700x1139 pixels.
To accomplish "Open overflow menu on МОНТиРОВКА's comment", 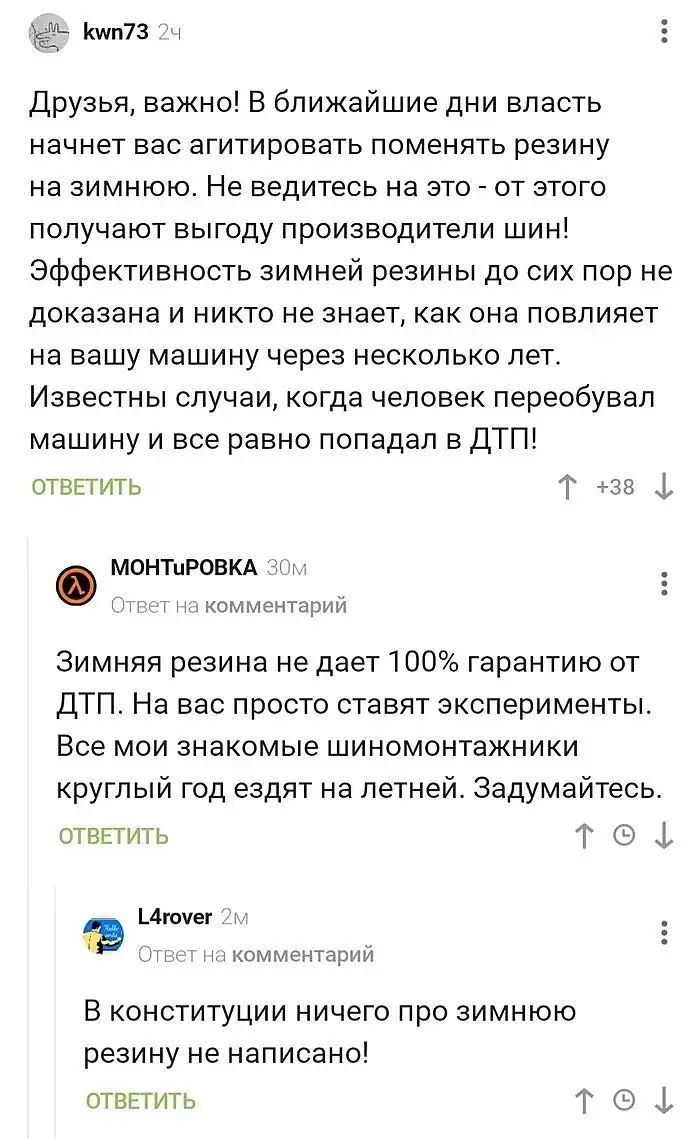I will click(665, 584).
